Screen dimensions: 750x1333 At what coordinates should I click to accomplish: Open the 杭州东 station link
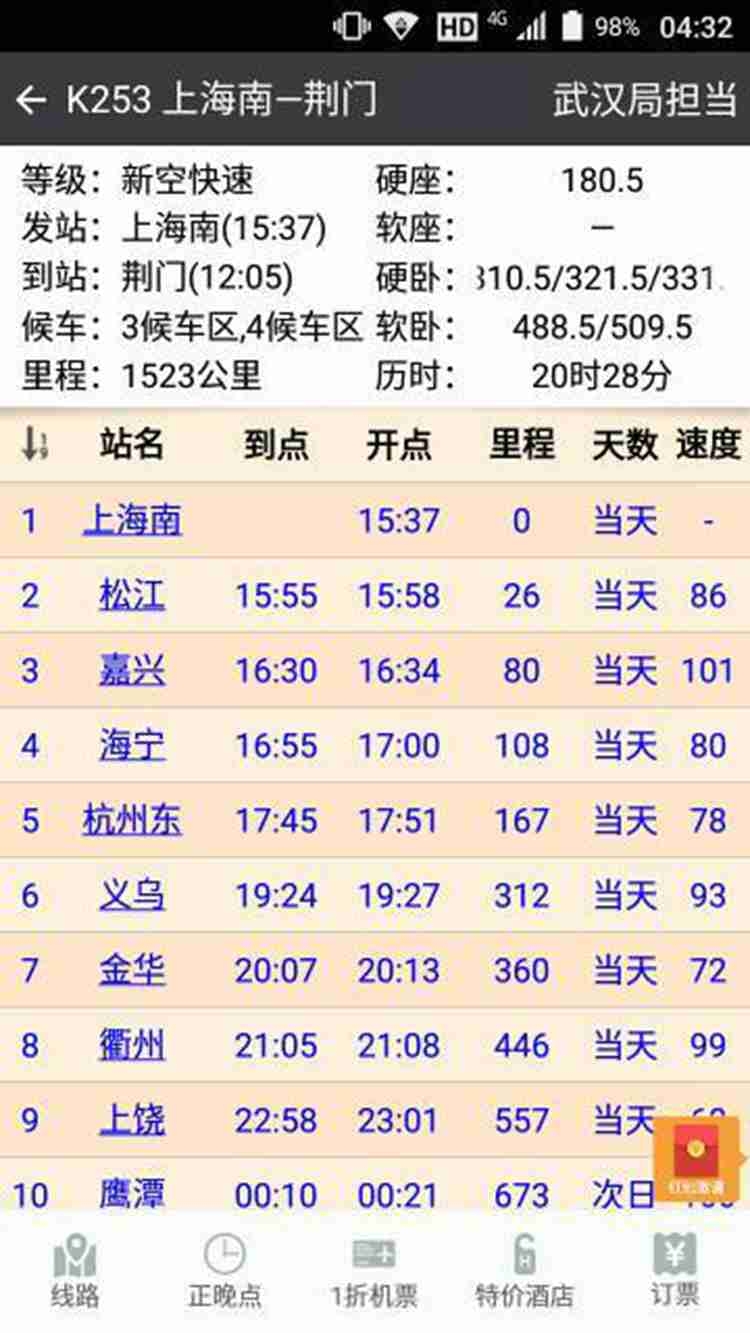(x=132, y=820)
